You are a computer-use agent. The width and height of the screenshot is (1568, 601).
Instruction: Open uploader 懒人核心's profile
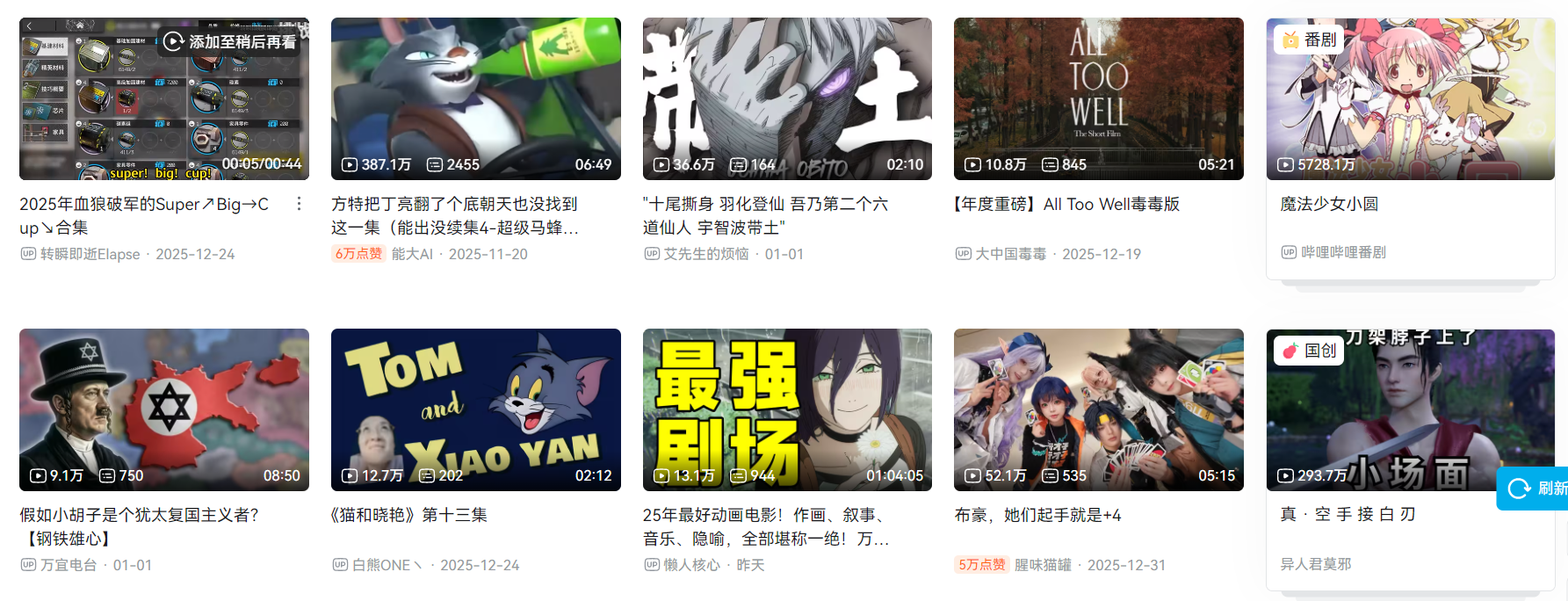click(691, 565)
